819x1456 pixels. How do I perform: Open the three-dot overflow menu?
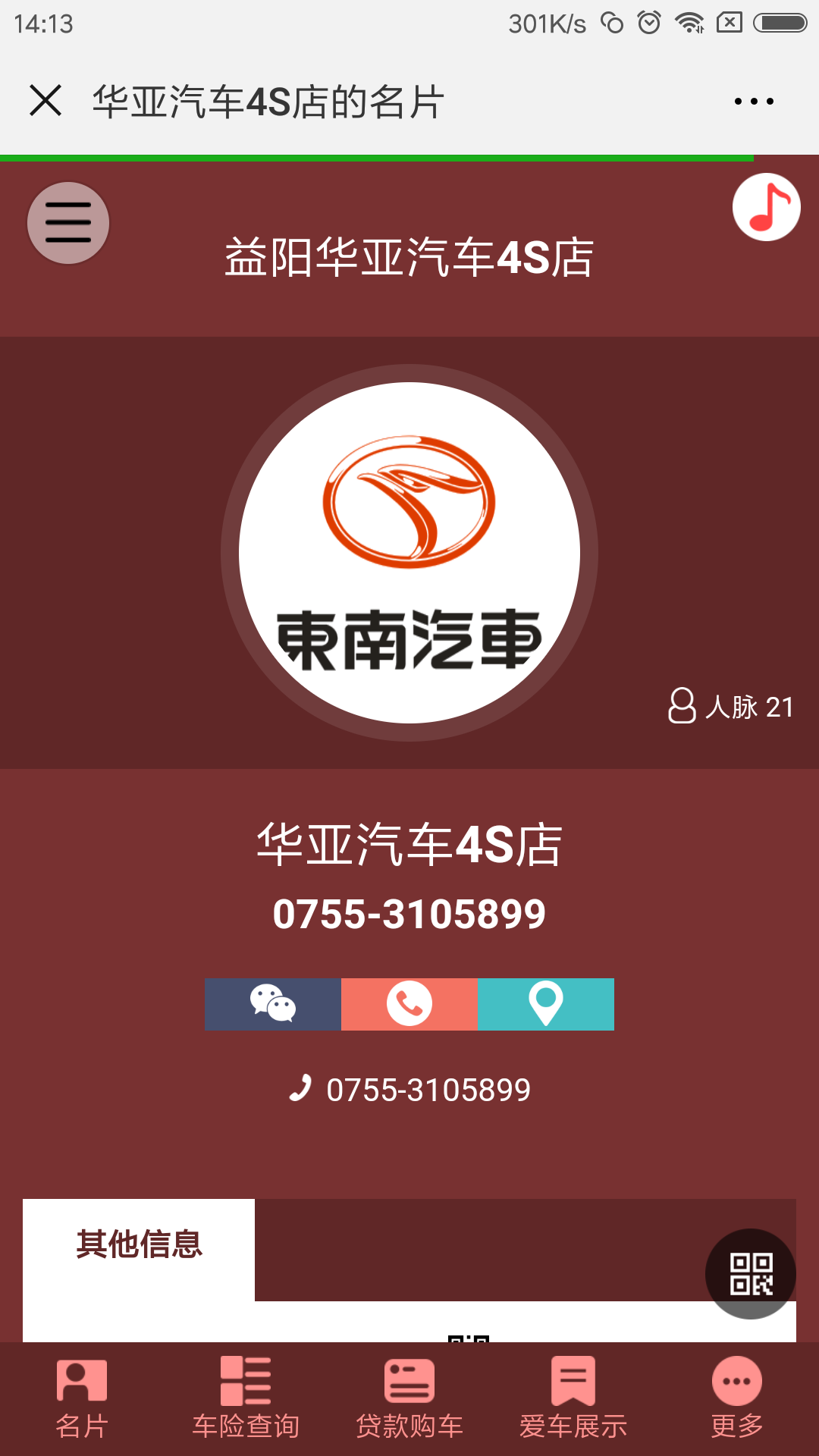click(754, 101)
